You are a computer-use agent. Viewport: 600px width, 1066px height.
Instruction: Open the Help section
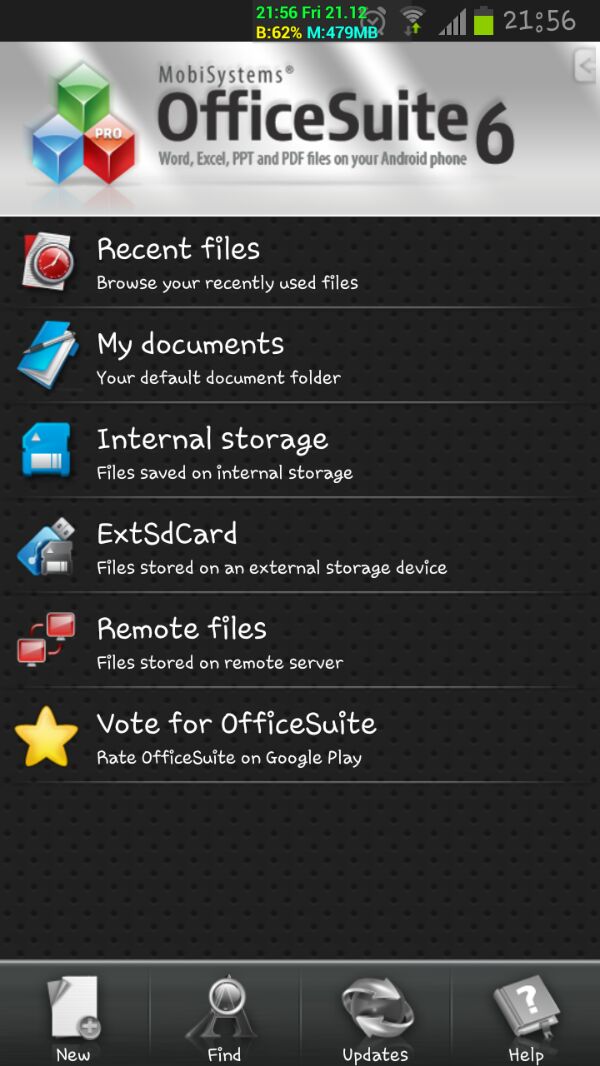(x=526, y=1015)
